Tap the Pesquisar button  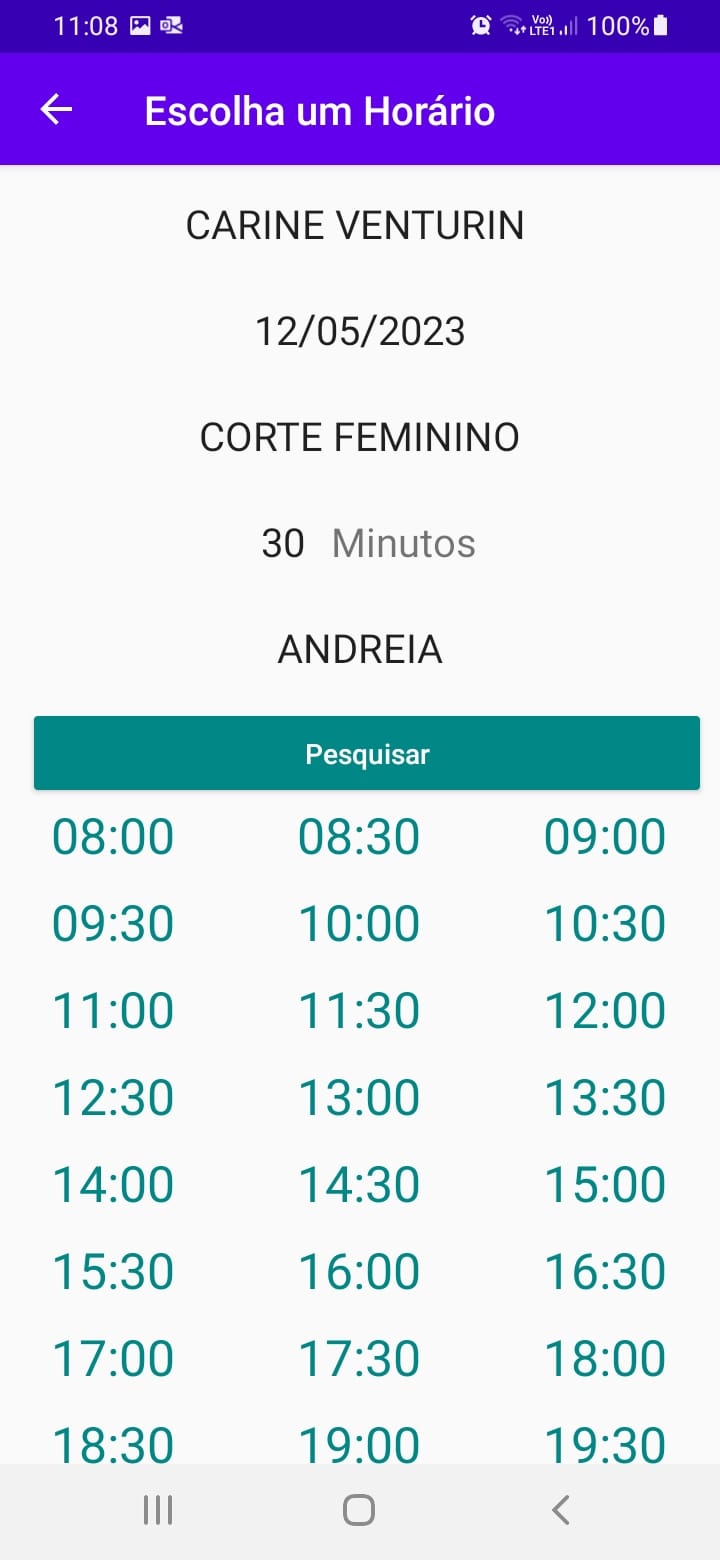[x=367, y=754]
